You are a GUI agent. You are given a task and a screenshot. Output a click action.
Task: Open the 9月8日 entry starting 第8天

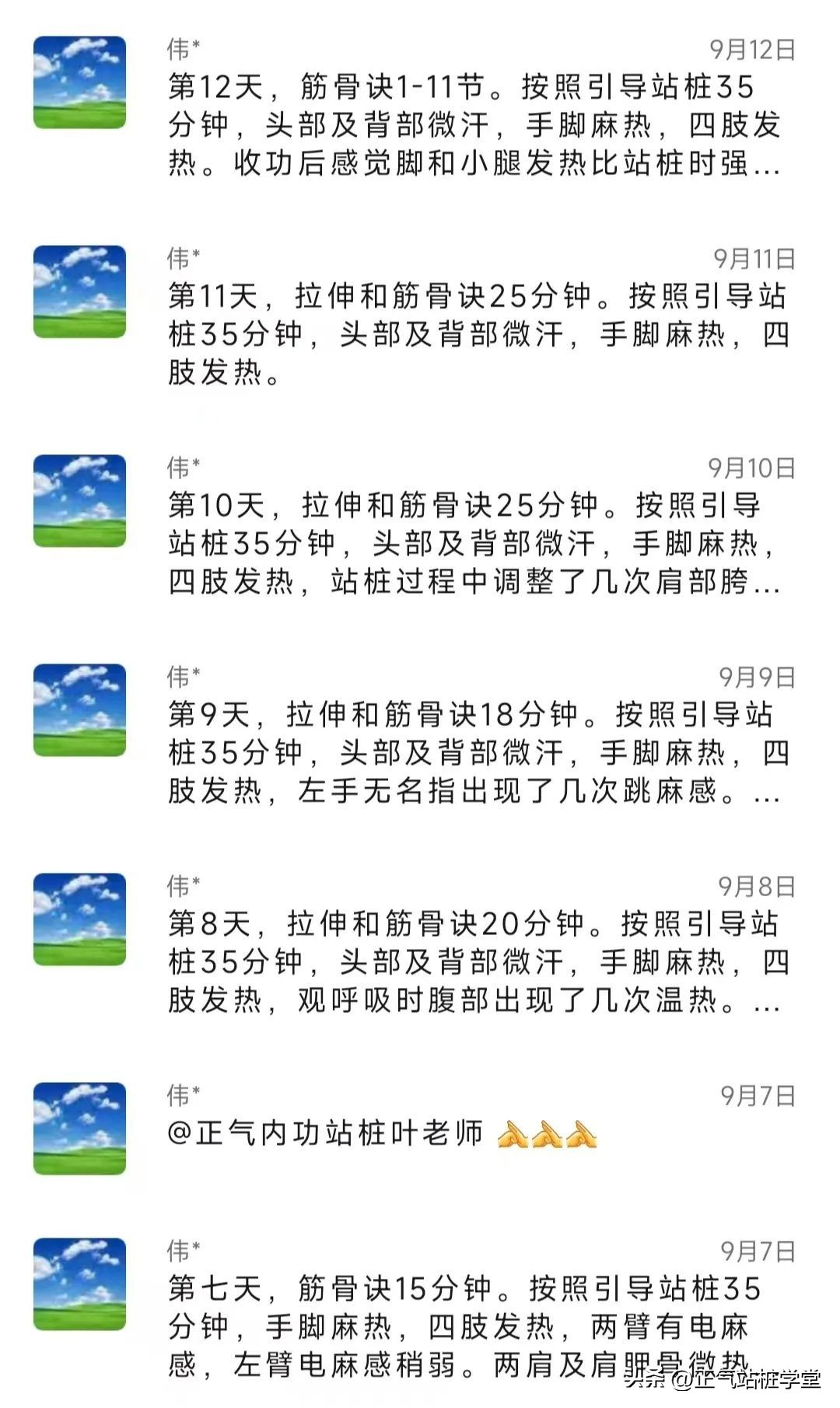473,961
